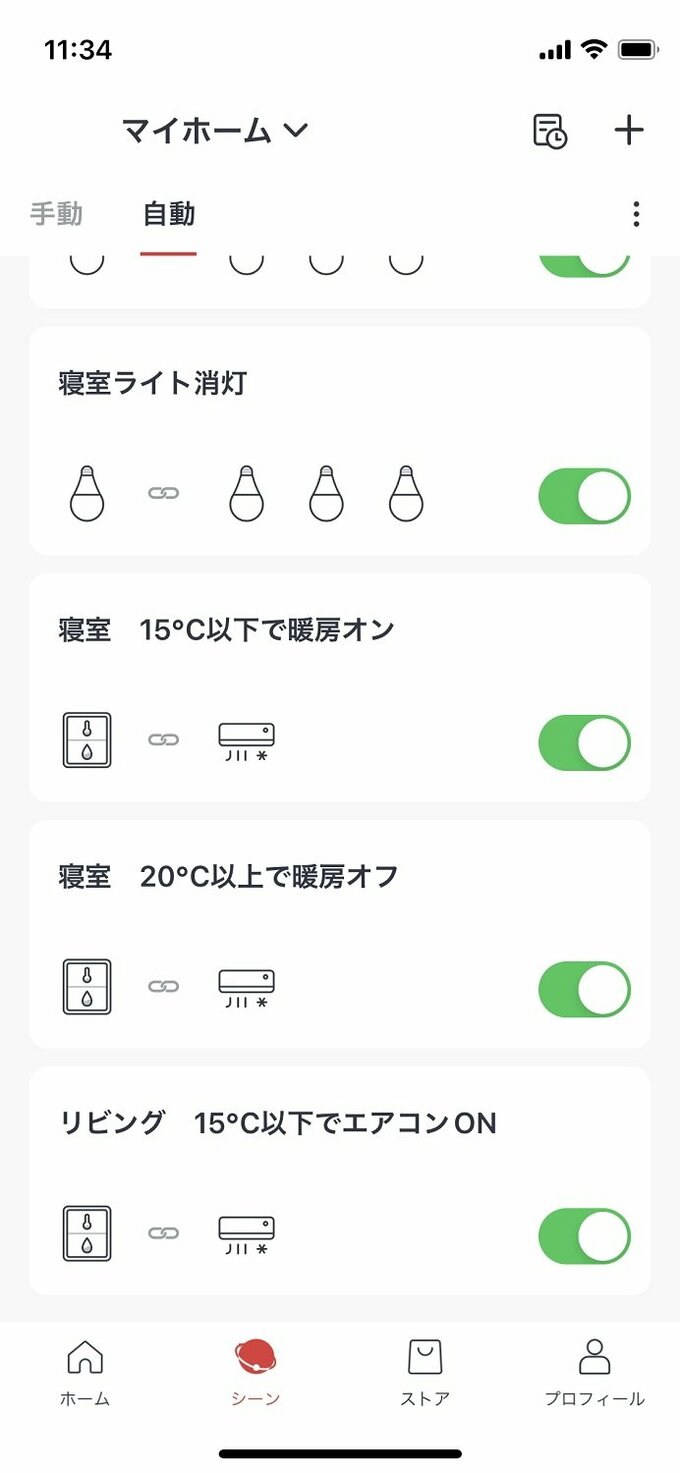The height and width of the screenshot is (1473, 680).
Task: Disable リビング 15°C以下でエアコンON switch
Action: click(x=584, y=1236)
